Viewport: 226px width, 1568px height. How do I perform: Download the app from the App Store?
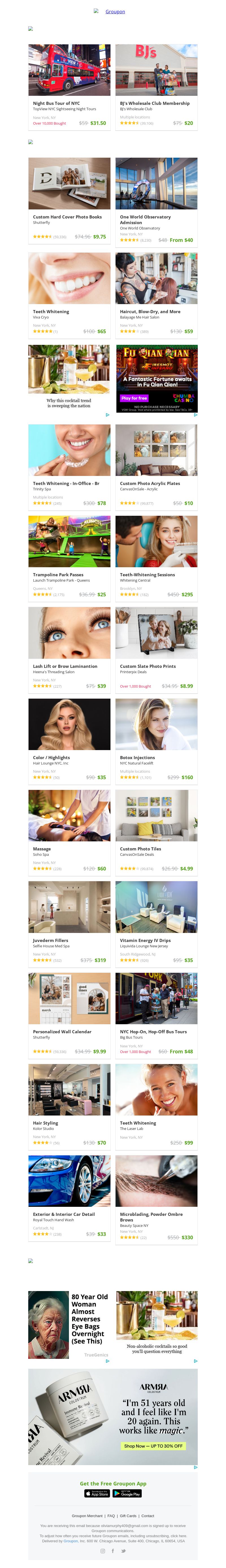pos(97,1493)
